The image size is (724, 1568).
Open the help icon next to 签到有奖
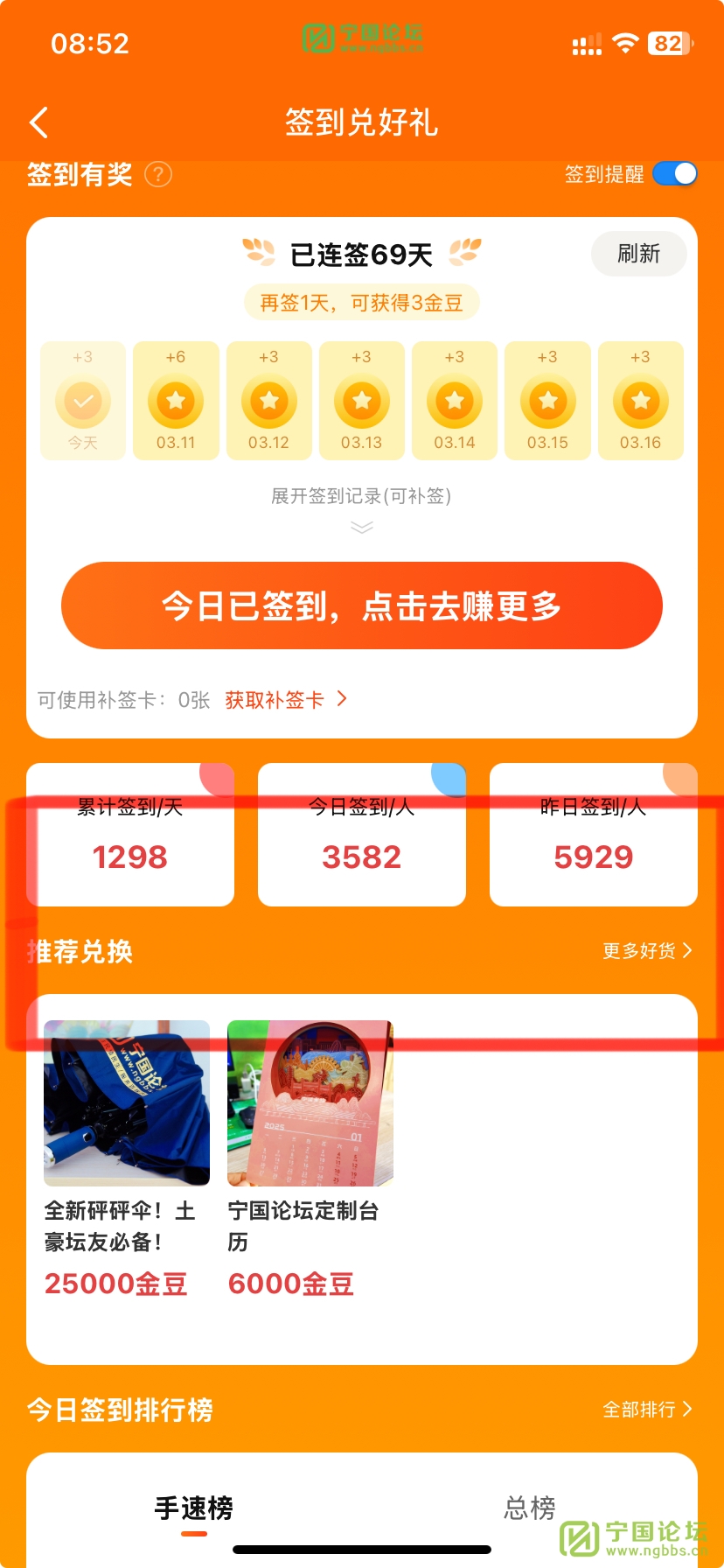tap(158, 174)
